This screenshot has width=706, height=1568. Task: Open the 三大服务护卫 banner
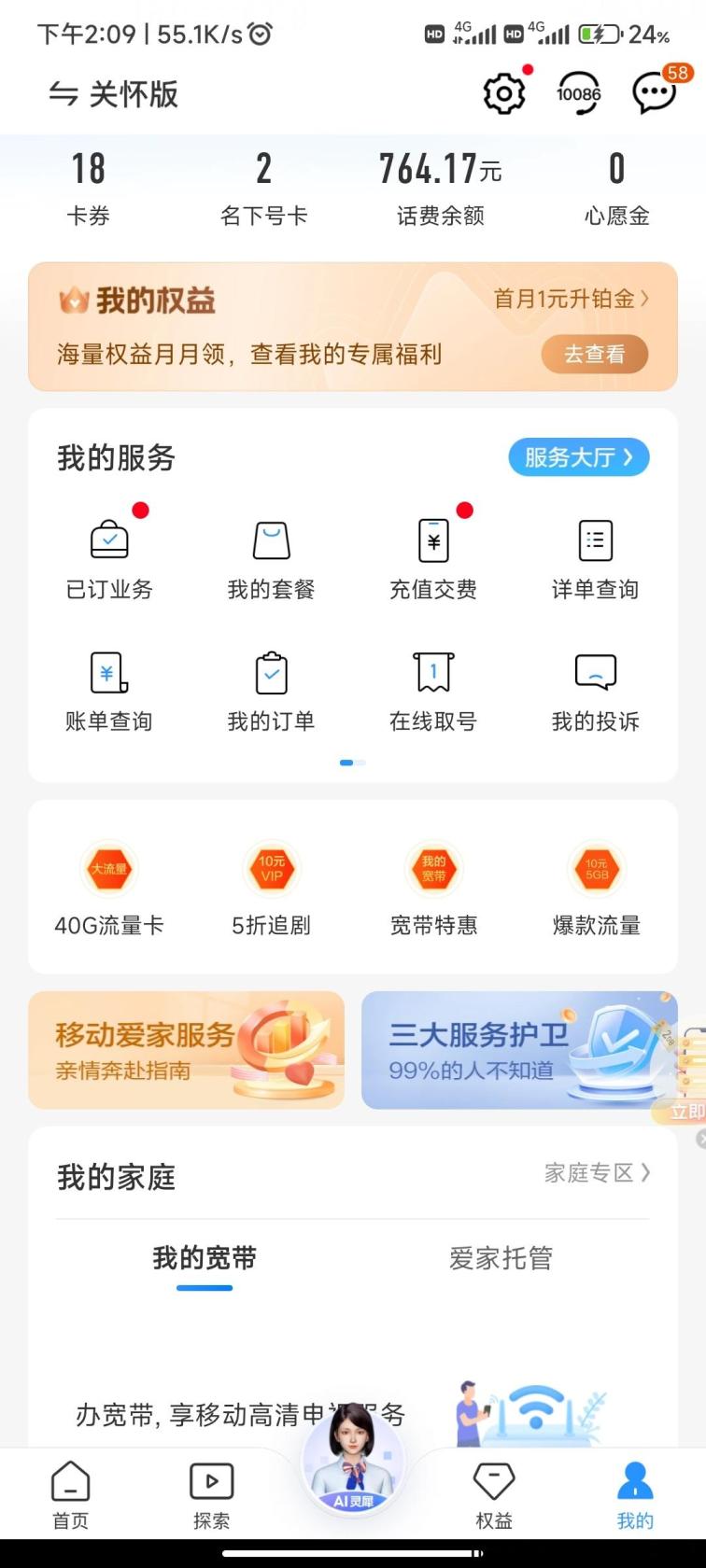click(519, 1050)
